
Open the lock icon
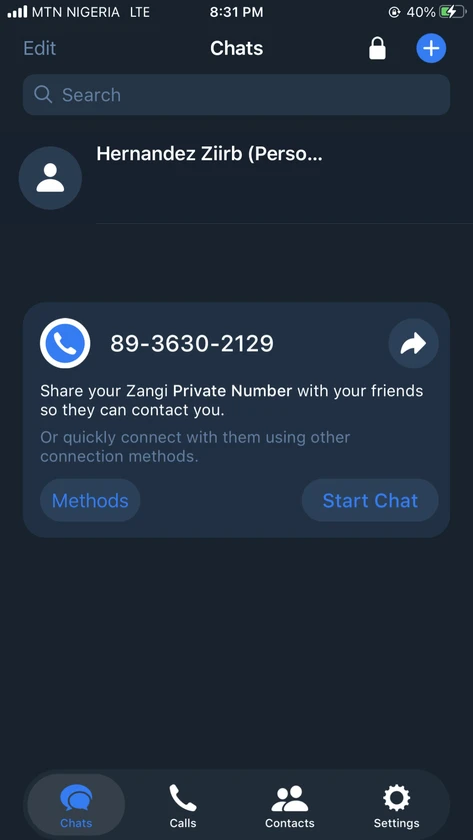coord(377,48)
